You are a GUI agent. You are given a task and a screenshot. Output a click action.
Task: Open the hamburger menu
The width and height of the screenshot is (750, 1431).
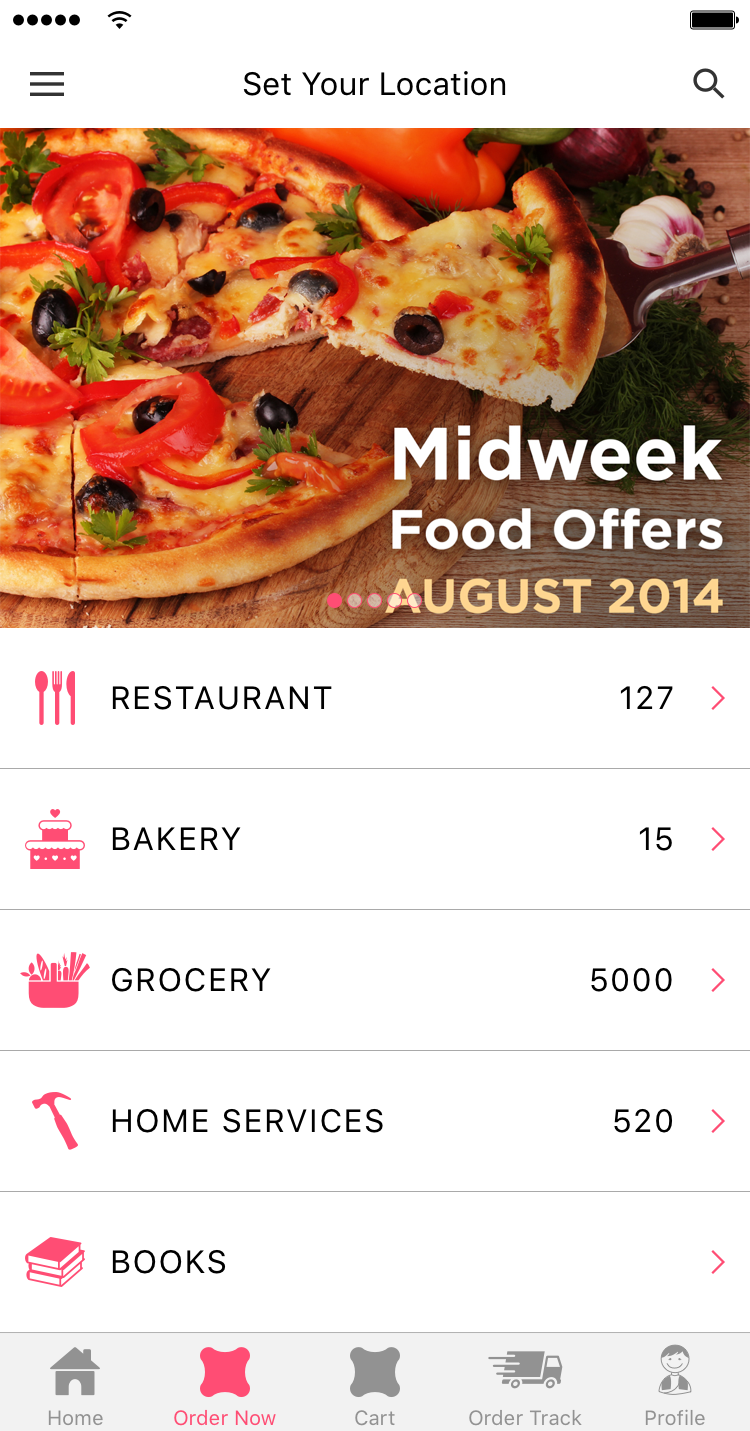pyautogui.click(x=47, y=84)
